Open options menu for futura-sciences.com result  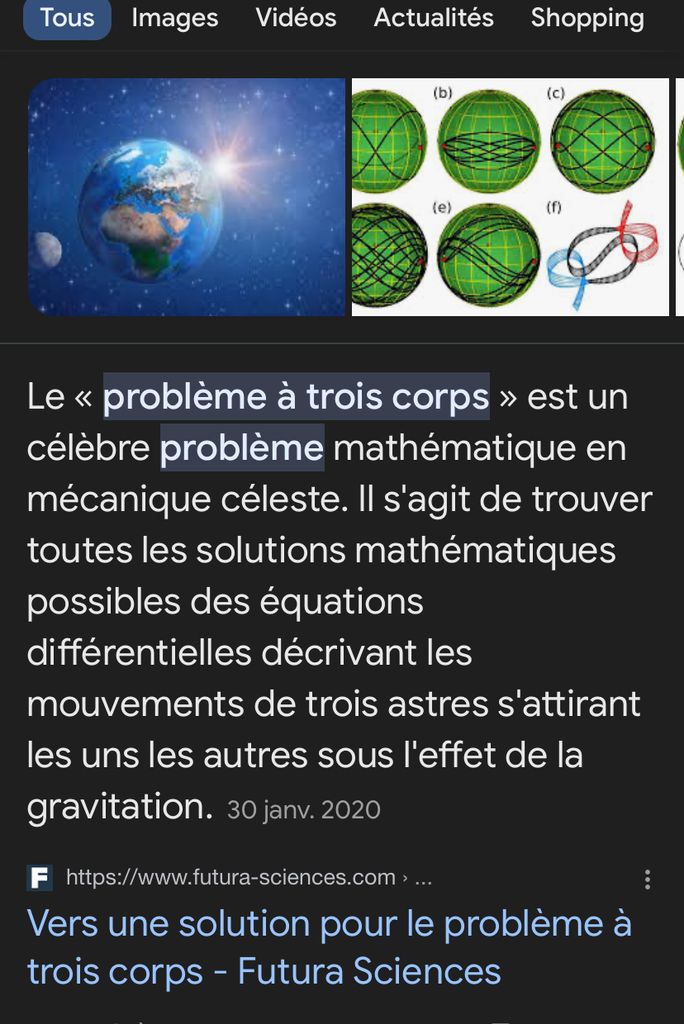tap(647, 879)
